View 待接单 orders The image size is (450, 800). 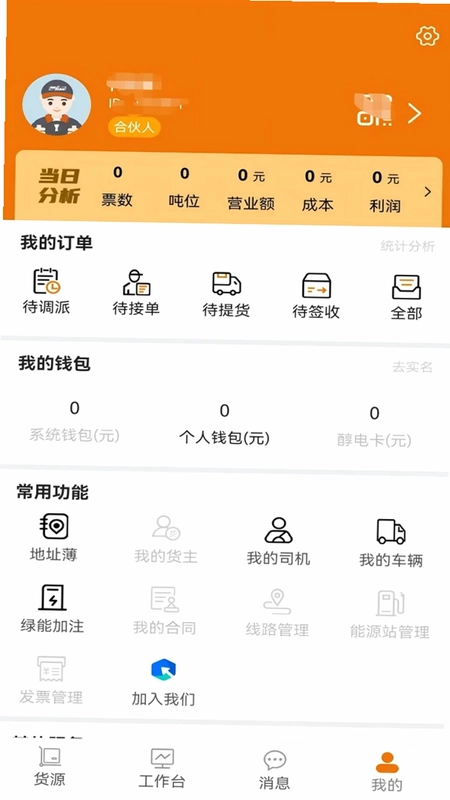coord(136,293)
